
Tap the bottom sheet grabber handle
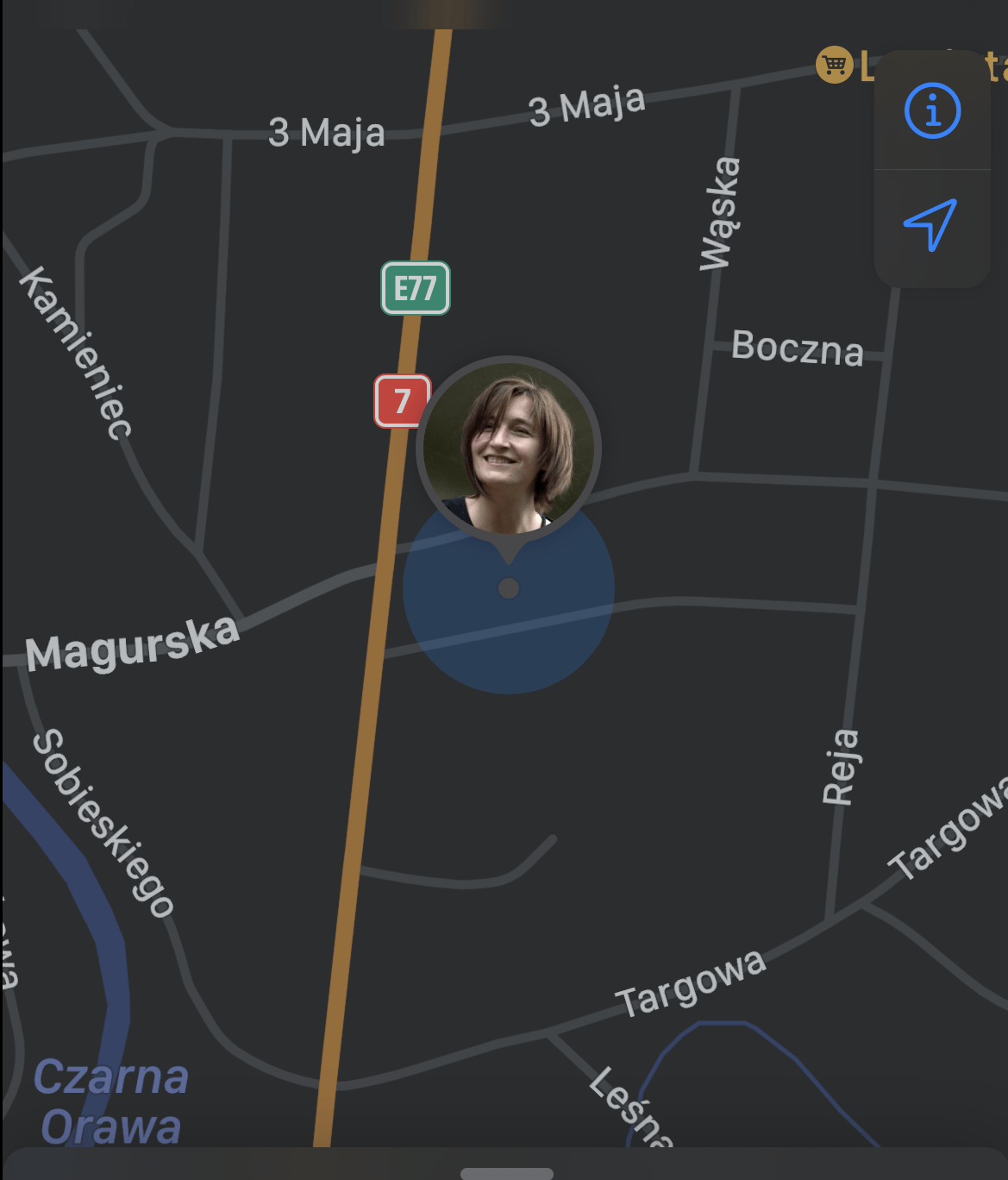point(506,1173)
